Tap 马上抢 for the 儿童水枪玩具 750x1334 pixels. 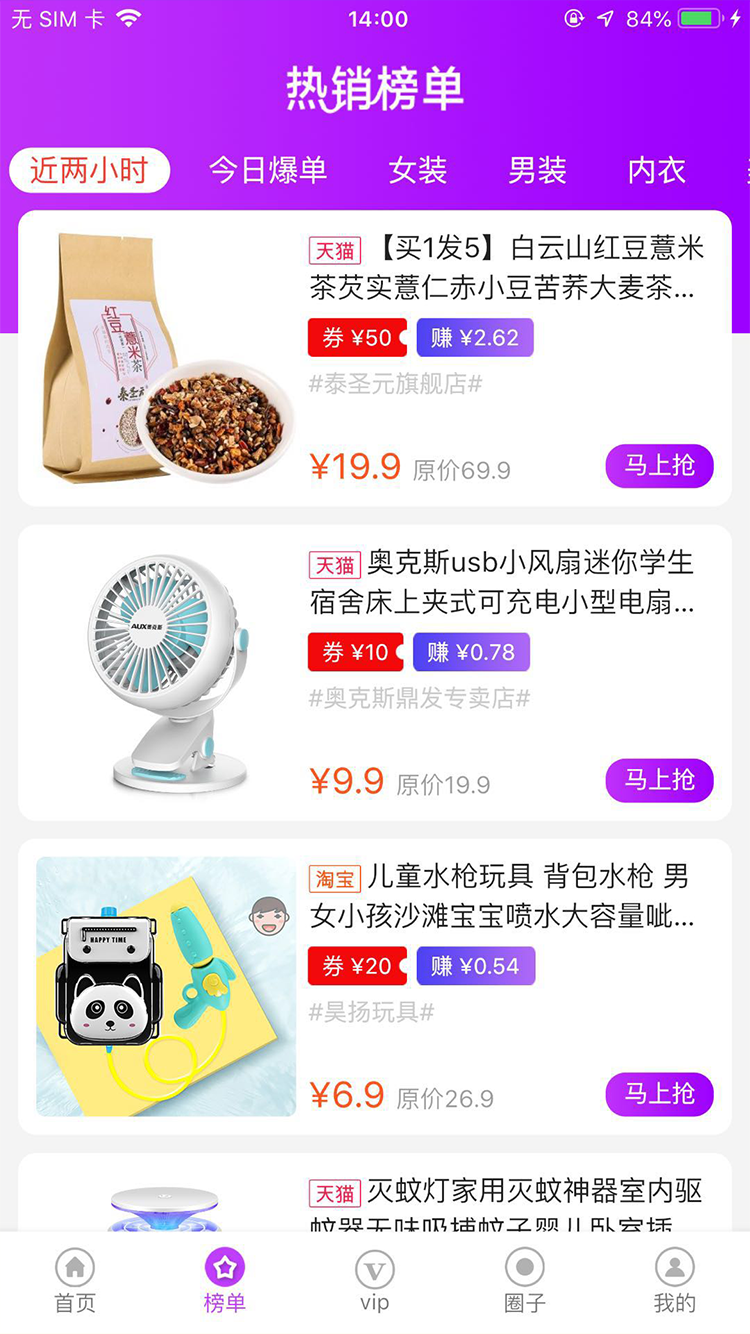click(659, 1094)
